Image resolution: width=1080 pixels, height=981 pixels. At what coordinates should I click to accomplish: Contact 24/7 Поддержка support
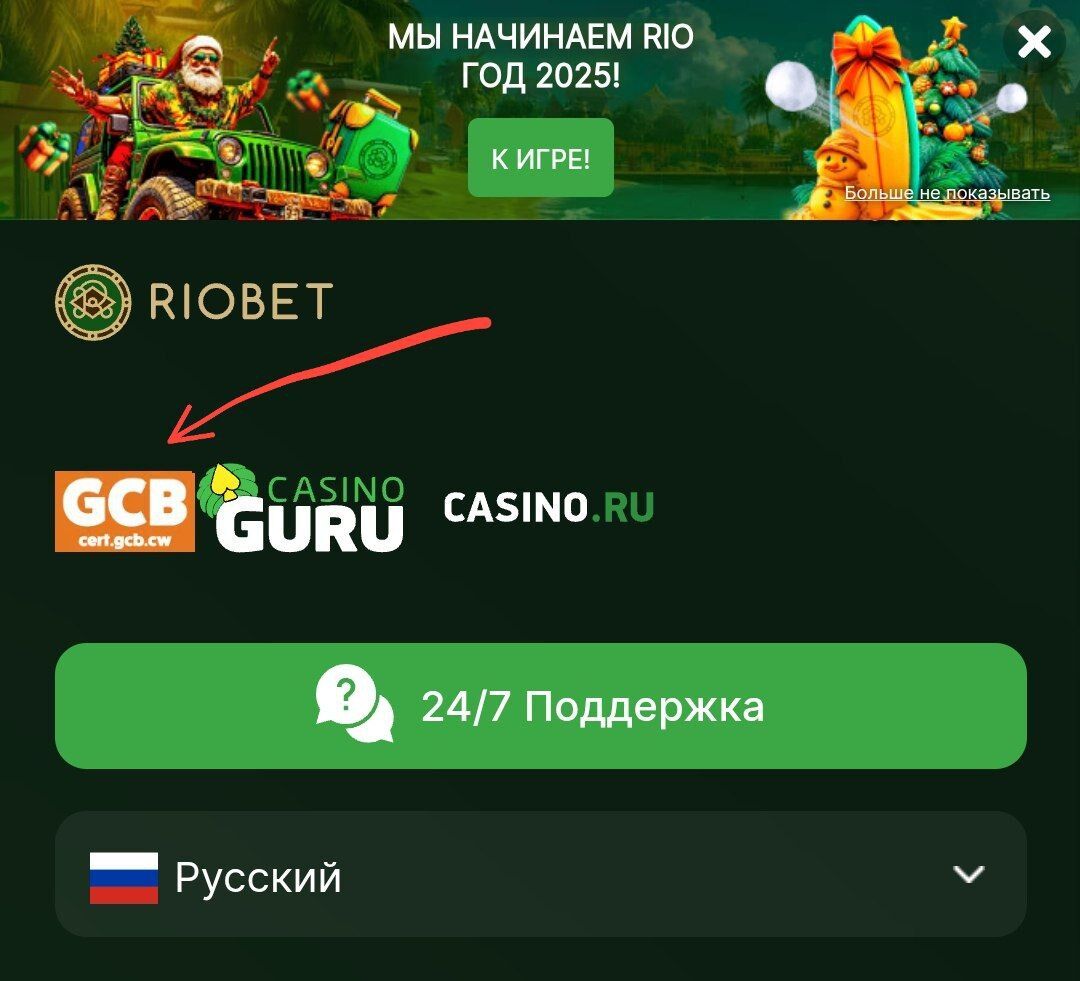click(540, 706)
